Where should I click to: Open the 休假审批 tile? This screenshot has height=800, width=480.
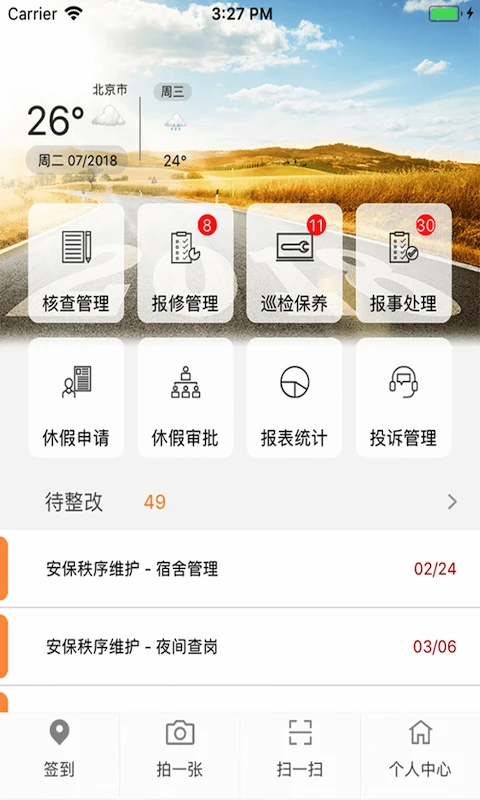185,397
